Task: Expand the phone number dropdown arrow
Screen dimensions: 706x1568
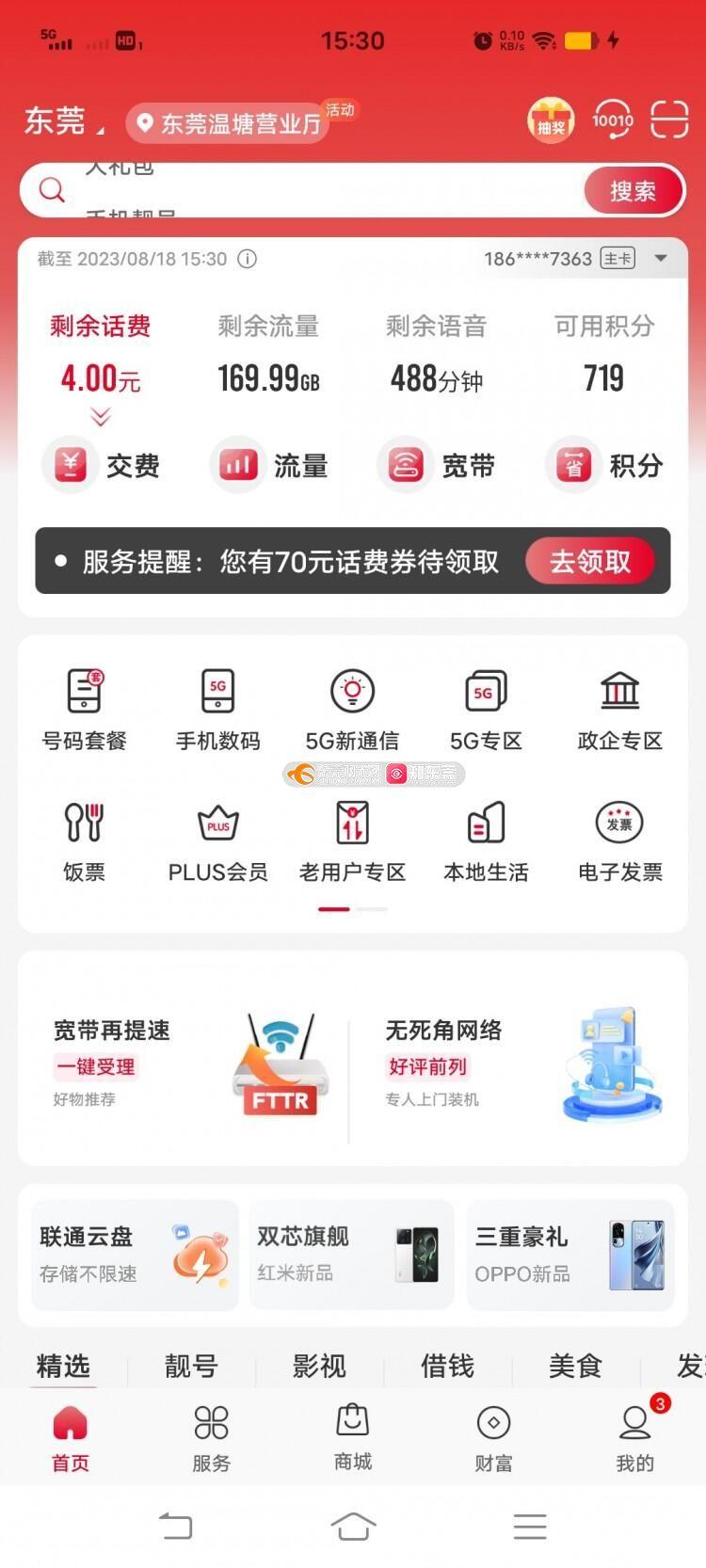Action: (661, 259)
